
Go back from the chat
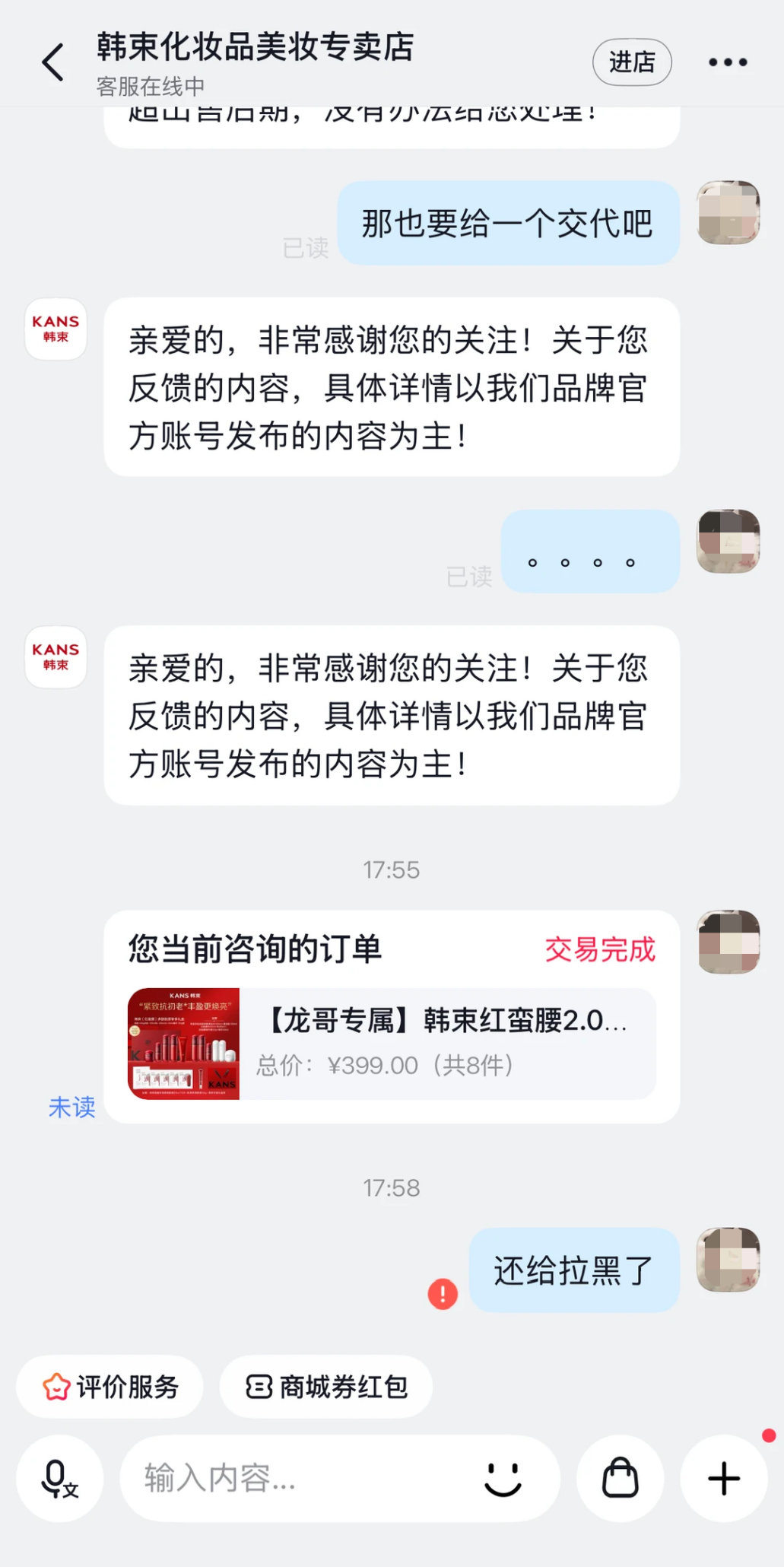coord(52,62)
